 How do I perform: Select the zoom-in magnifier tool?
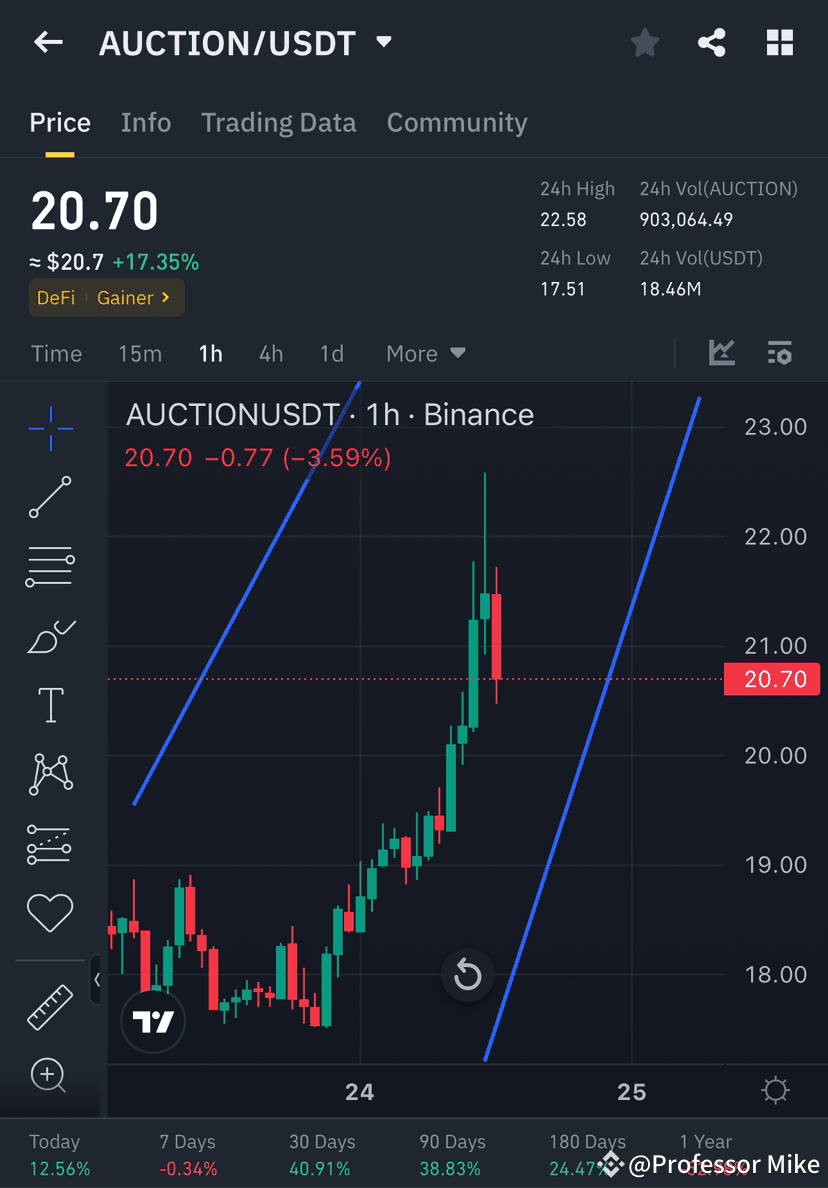46,1076
